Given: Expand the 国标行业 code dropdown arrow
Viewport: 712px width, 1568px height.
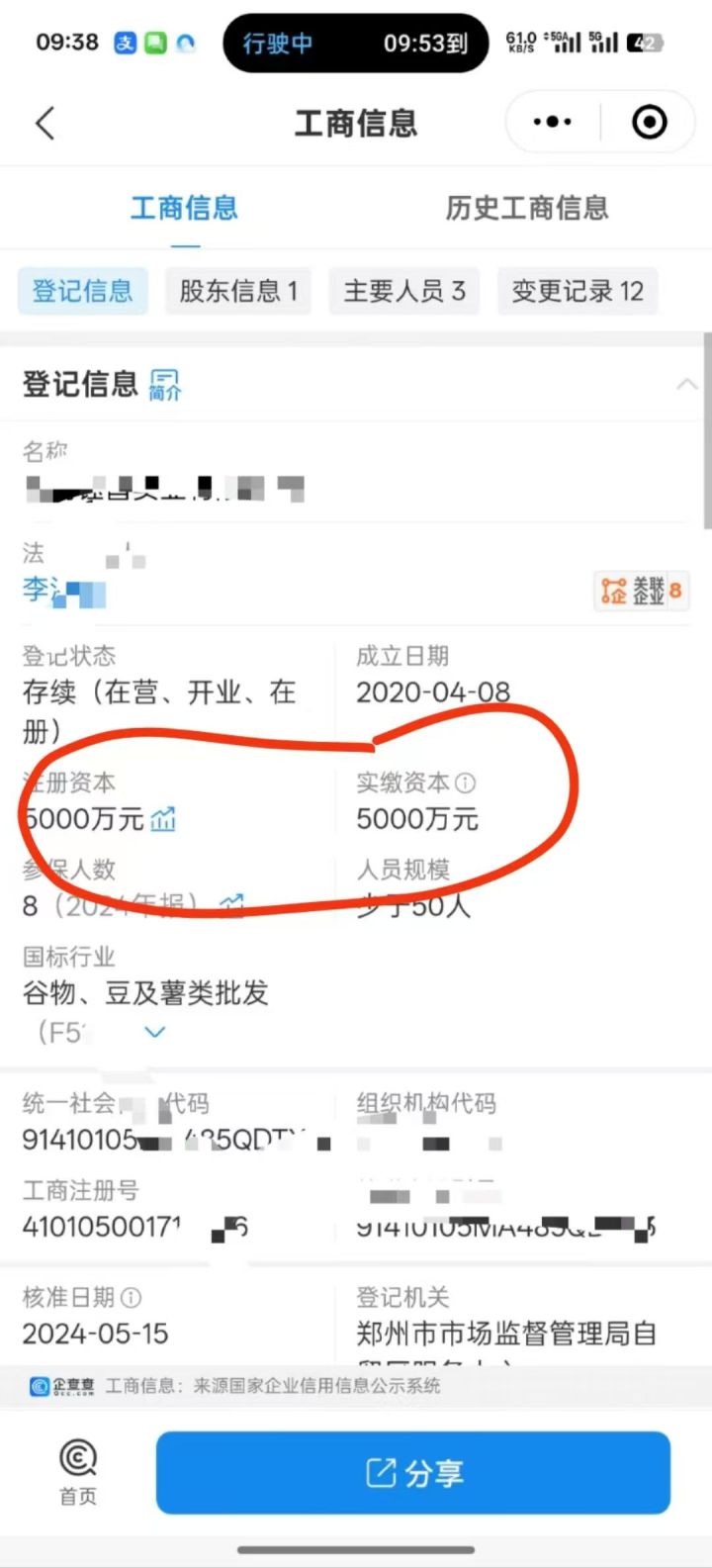Looking at the screenshot, I should [x=154, y=1032].
